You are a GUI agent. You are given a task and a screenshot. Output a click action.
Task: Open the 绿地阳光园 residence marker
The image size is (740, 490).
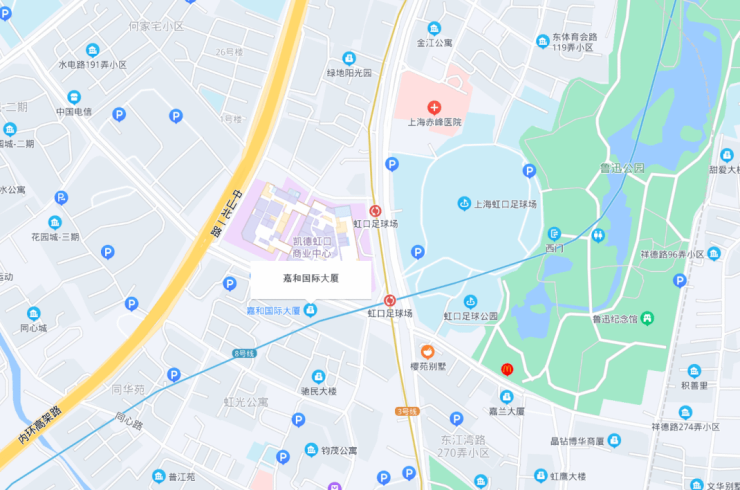pyautogui.click(x=348, y=58)
